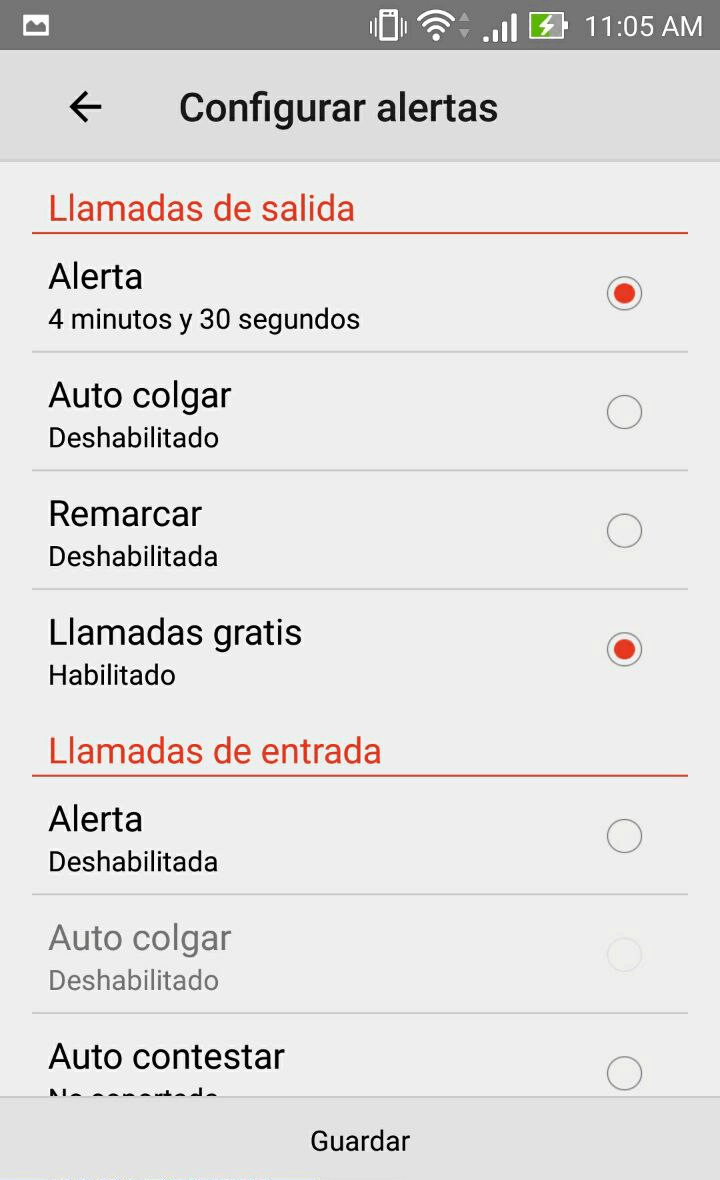Screen dimensions: 720x1180
Task: Enable Alerta under Llamadas de entrada
Action: tap(624, 836)
